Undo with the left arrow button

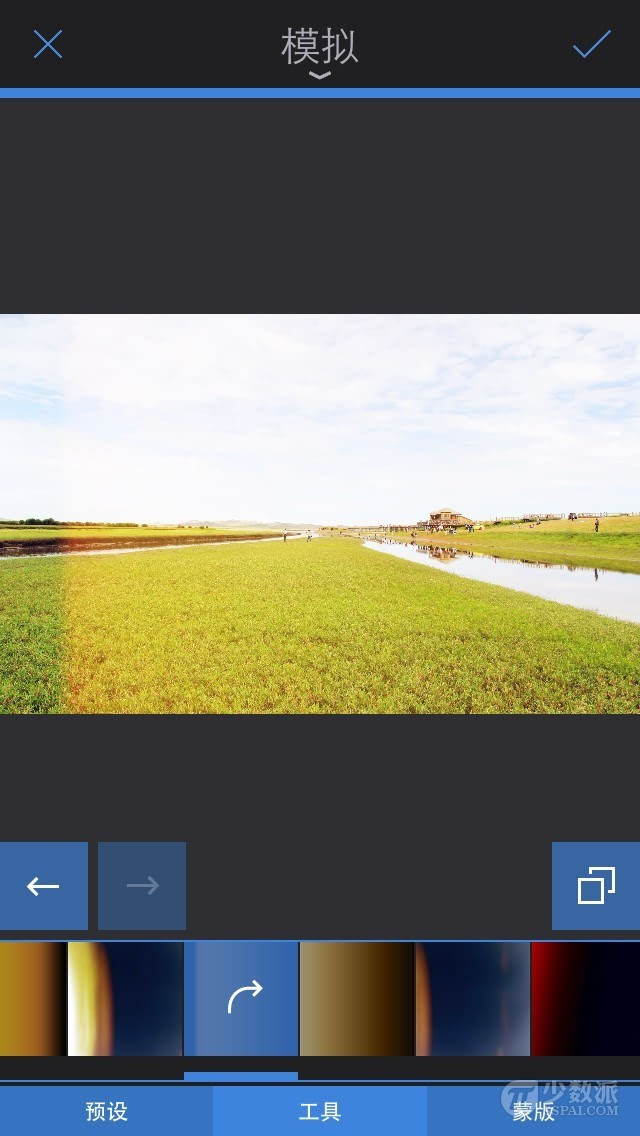pos(43,885)
